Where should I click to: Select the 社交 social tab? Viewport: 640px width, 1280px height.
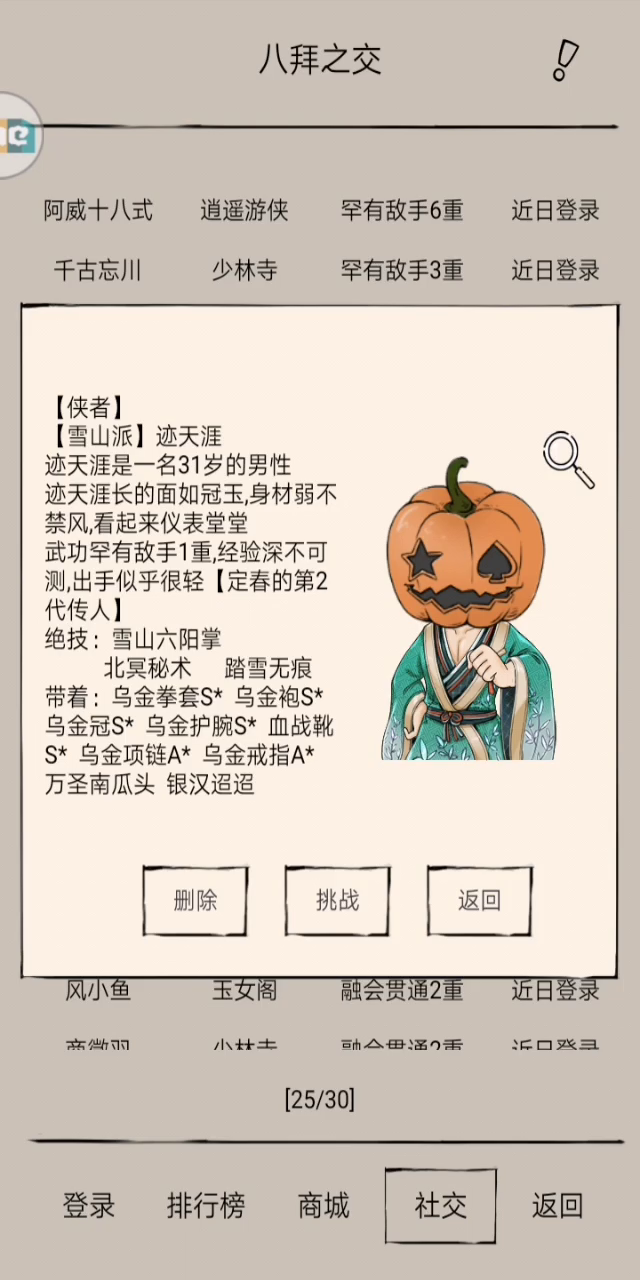[x=441, y=1205]
